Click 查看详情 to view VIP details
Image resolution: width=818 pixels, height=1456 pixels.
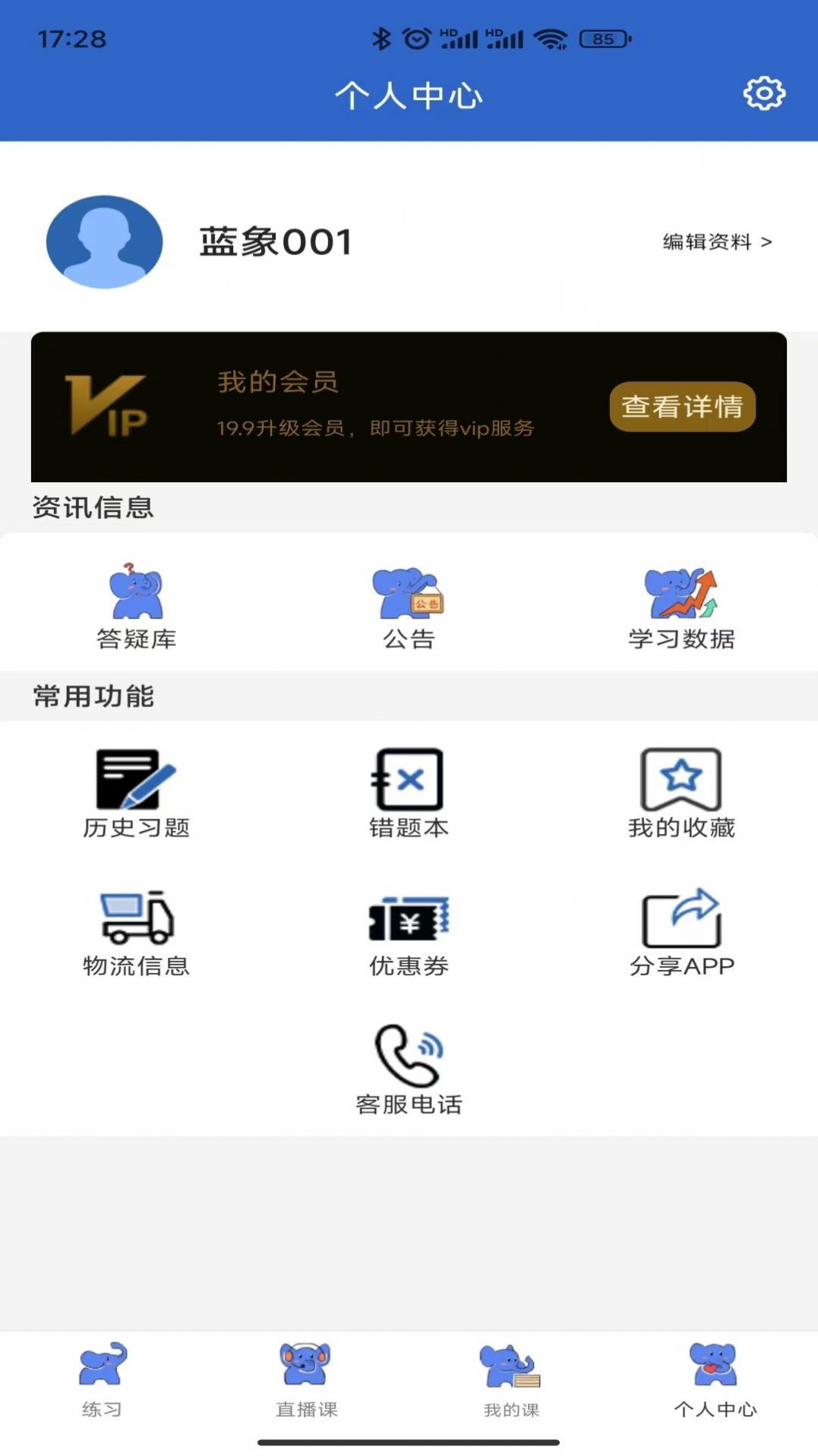click(683, 407)
